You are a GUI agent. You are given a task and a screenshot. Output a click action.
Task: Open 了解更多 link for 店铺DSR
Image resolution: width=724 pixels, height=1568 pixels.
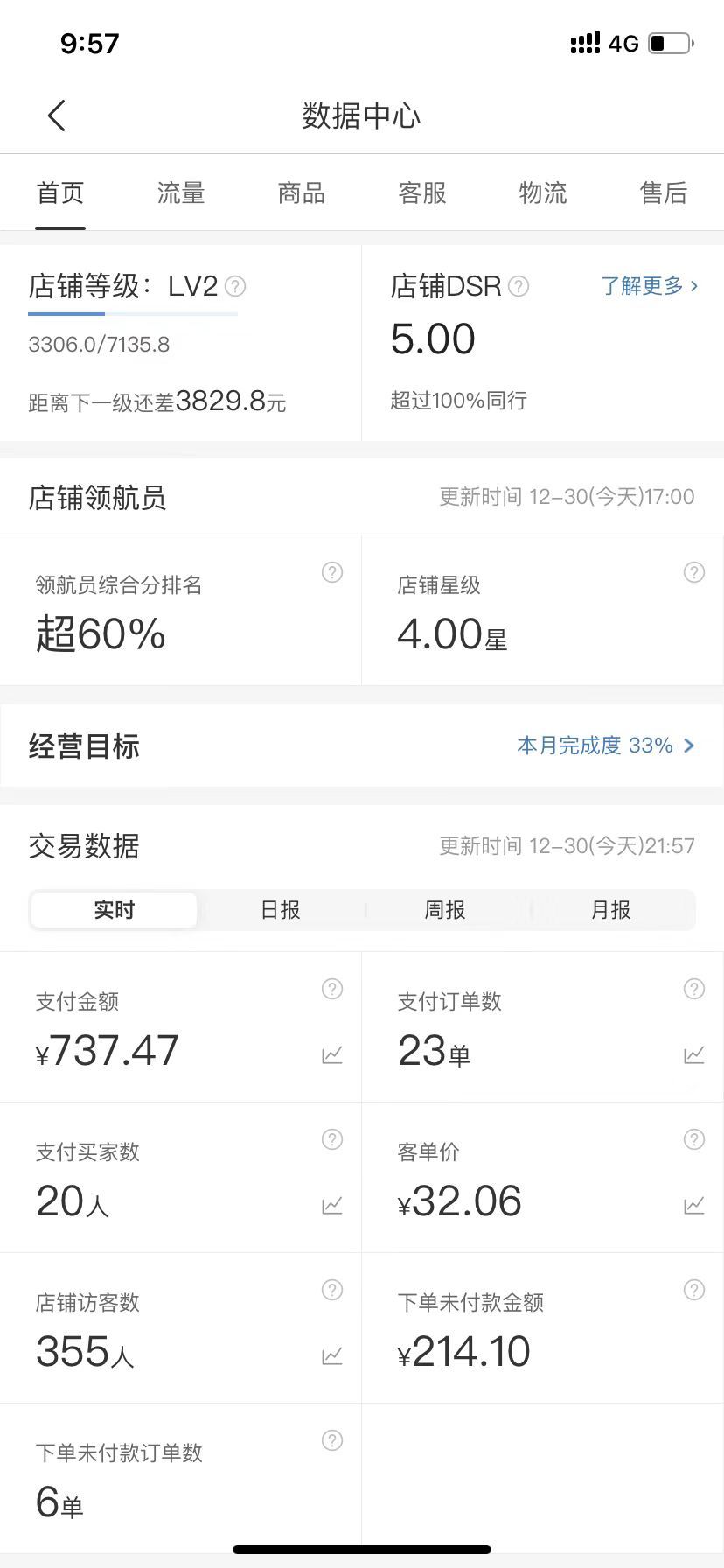click(x=650, y=286)
